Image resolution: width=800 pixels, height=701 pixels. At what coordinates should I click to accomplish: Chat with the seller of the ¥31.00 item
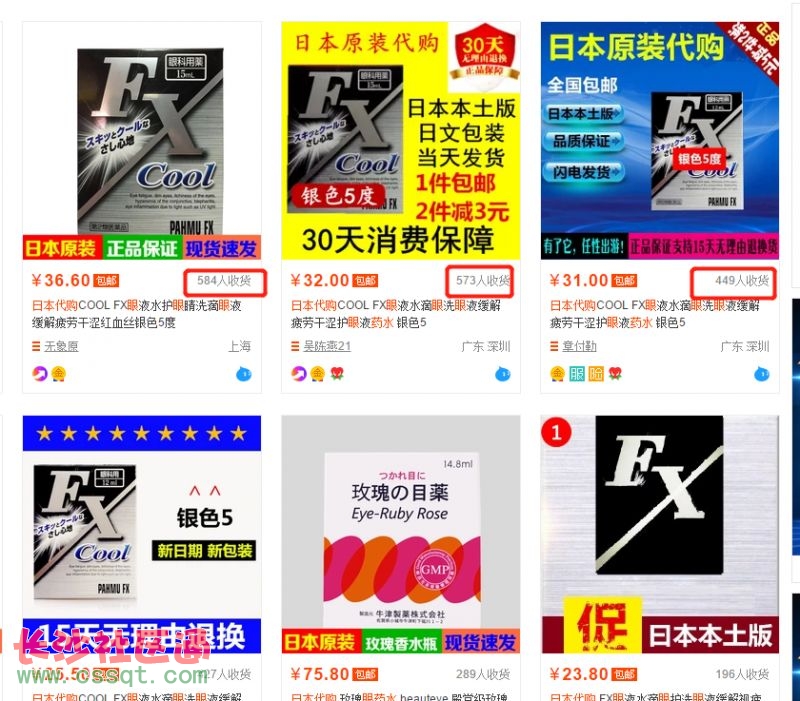(x=761, y=374)
